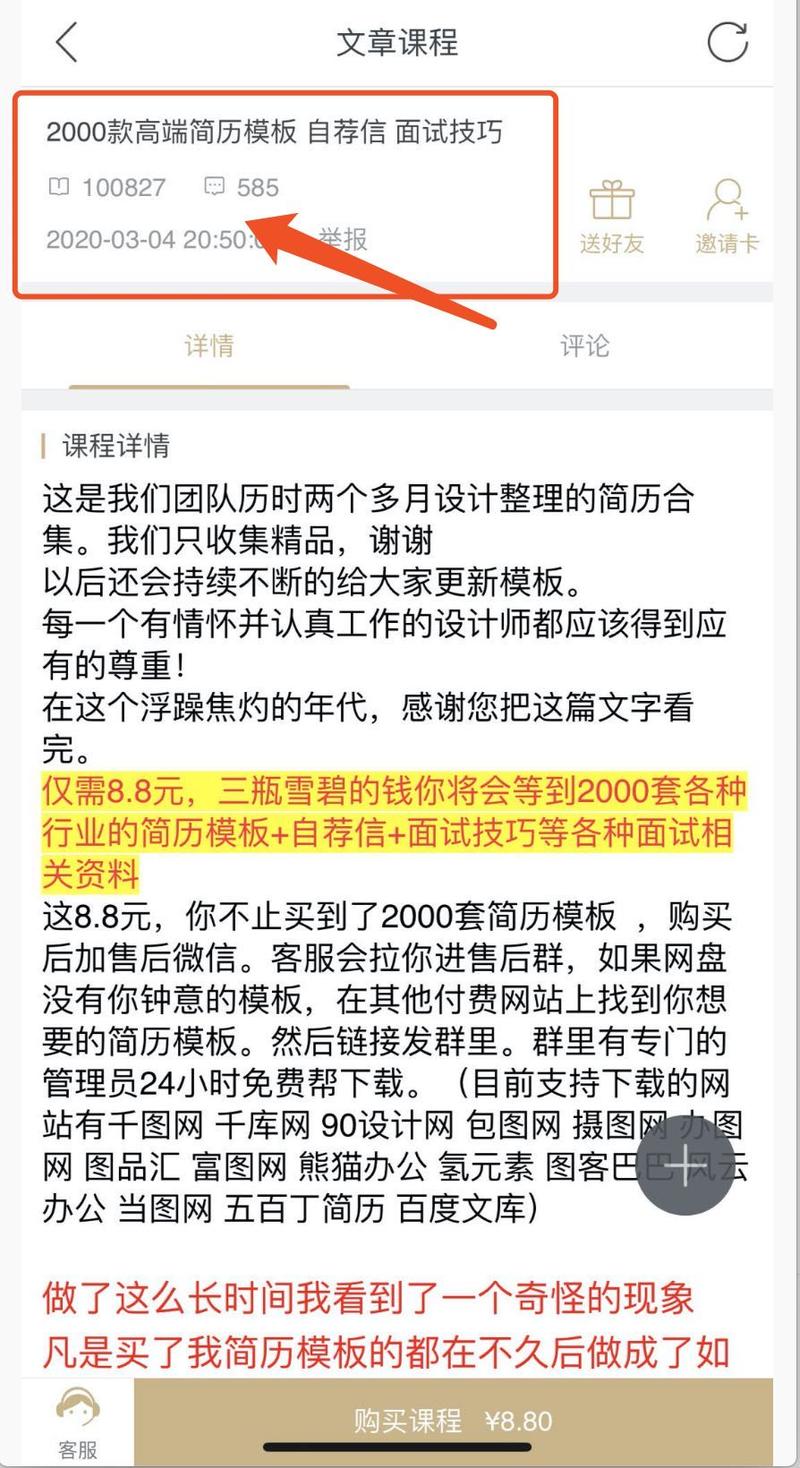800x1468 pixels.
Task: Click the comment bubble icon beside 585
Action: pyautogui.click(x=214, y=188)
